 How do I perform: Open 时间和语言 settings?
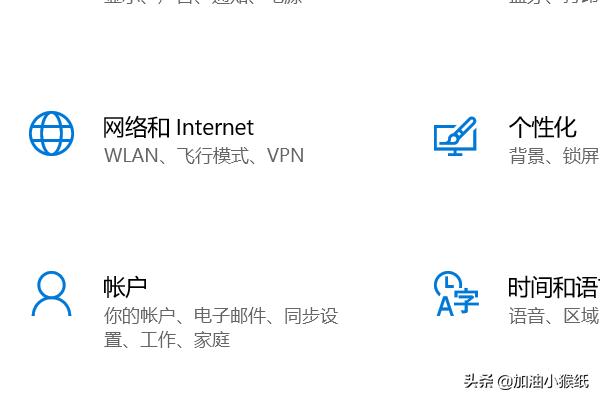(552, 288)
